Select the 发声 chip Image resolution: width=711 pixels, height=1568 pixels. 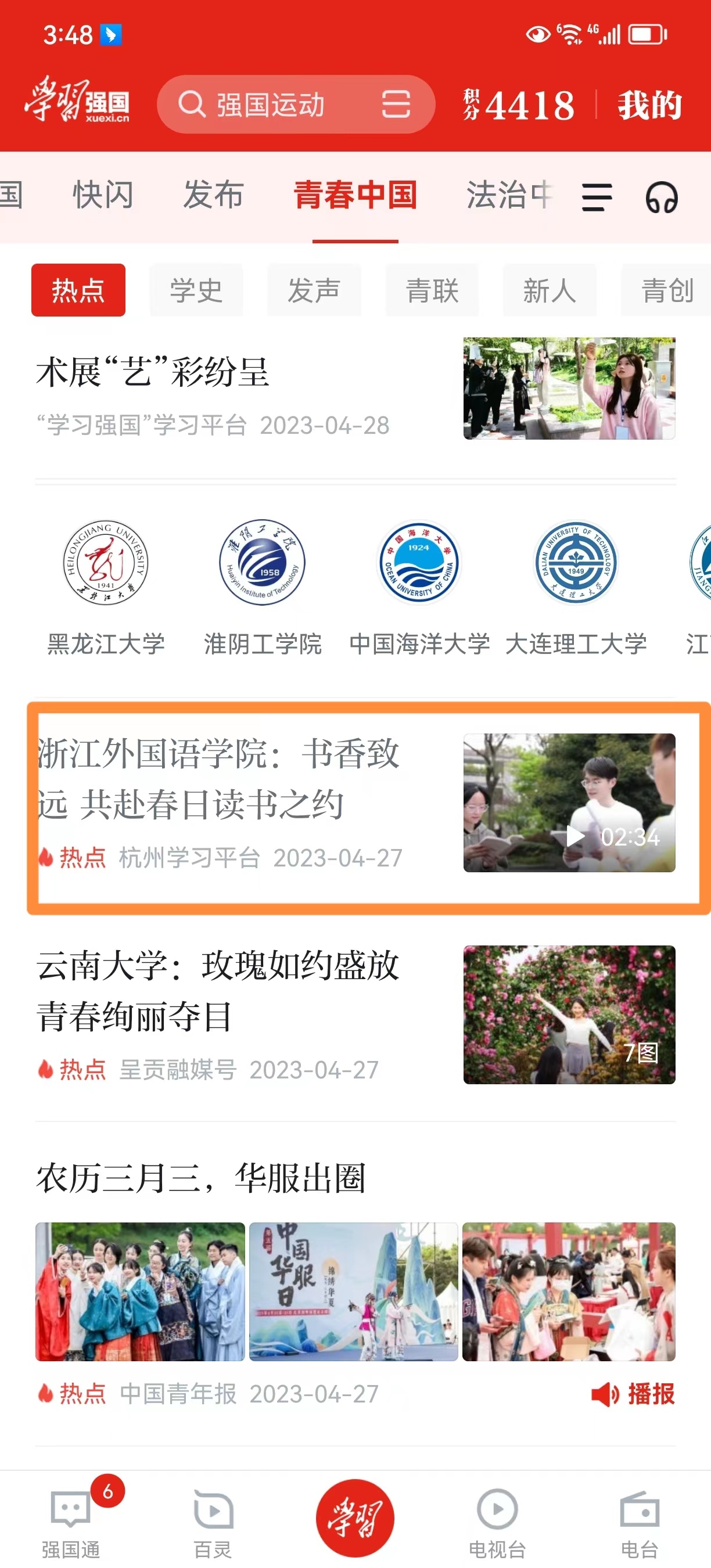(x=314, y=290)
